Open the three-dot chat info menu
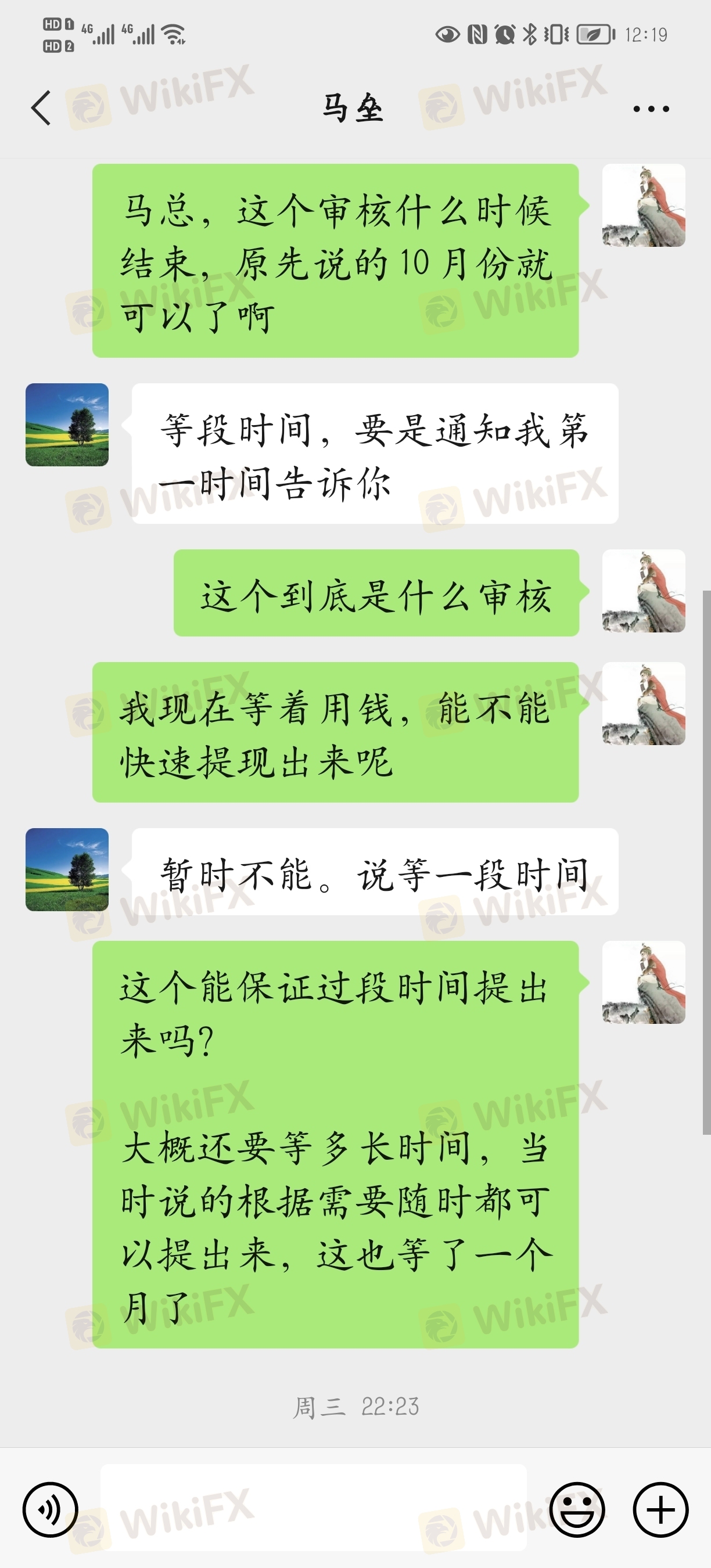The height and width of the screenshot is (1568, 711). pyautogui.click(x=651, y=109)
